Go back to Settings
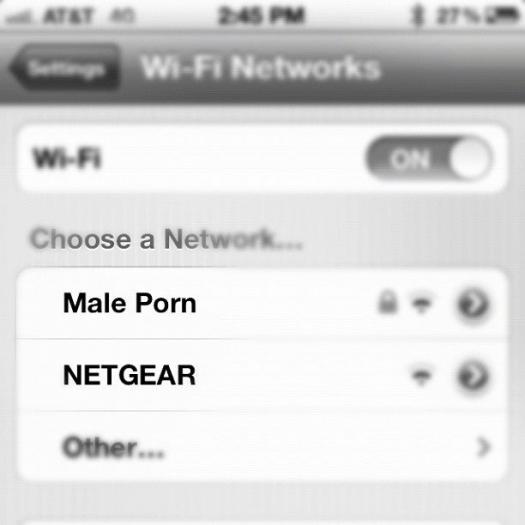 point(65,68)
